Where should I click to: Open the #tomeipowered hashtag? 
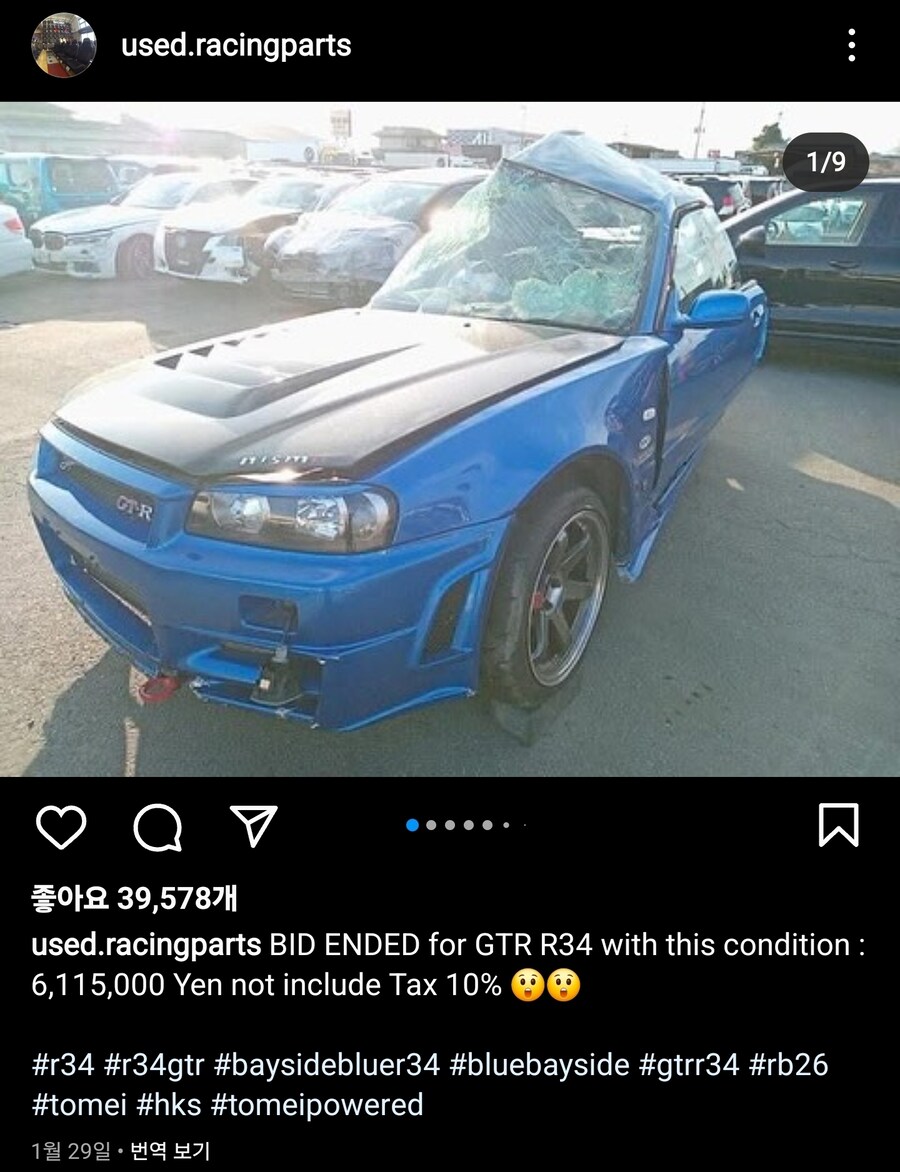point(317,1105)
